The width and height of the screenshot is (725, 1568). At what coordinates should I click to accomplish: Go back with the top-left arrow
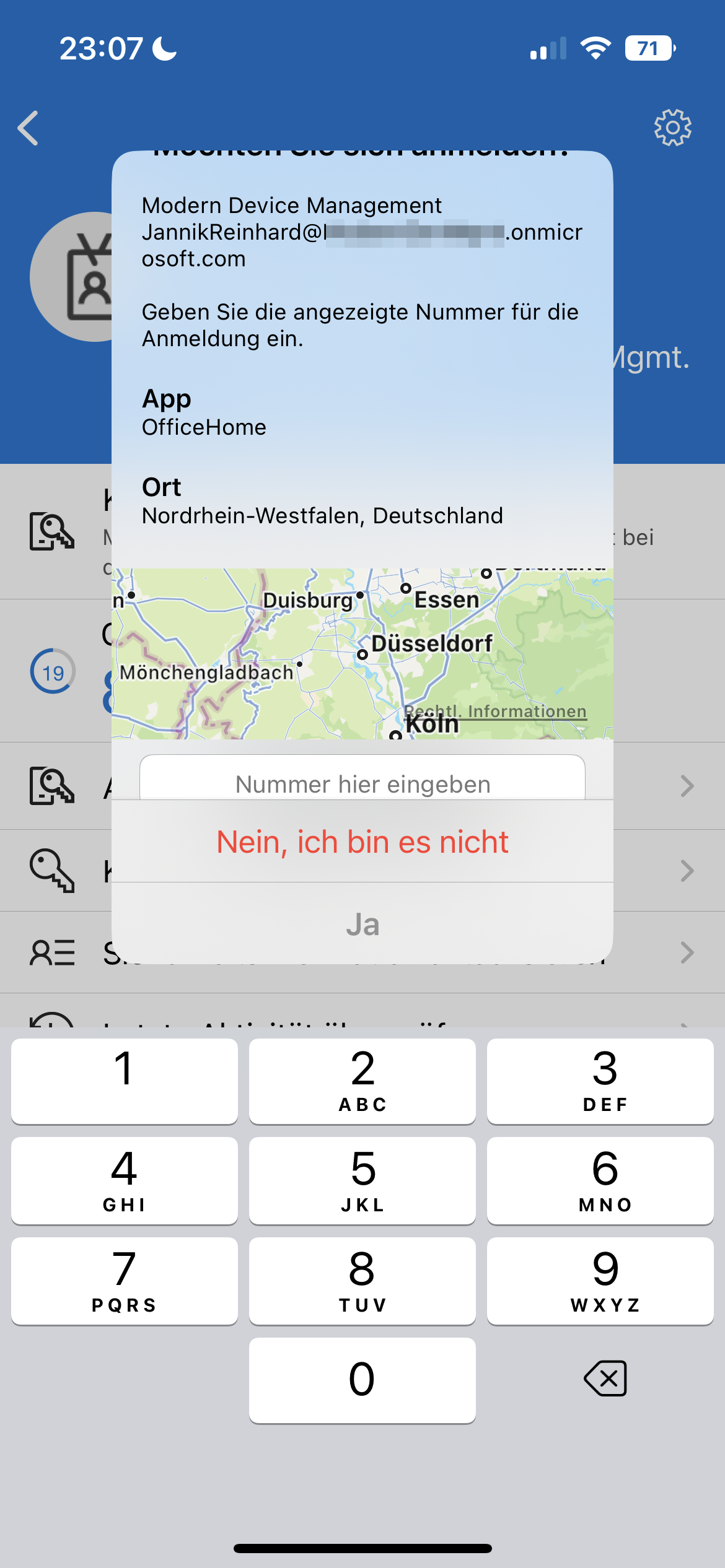29,128
